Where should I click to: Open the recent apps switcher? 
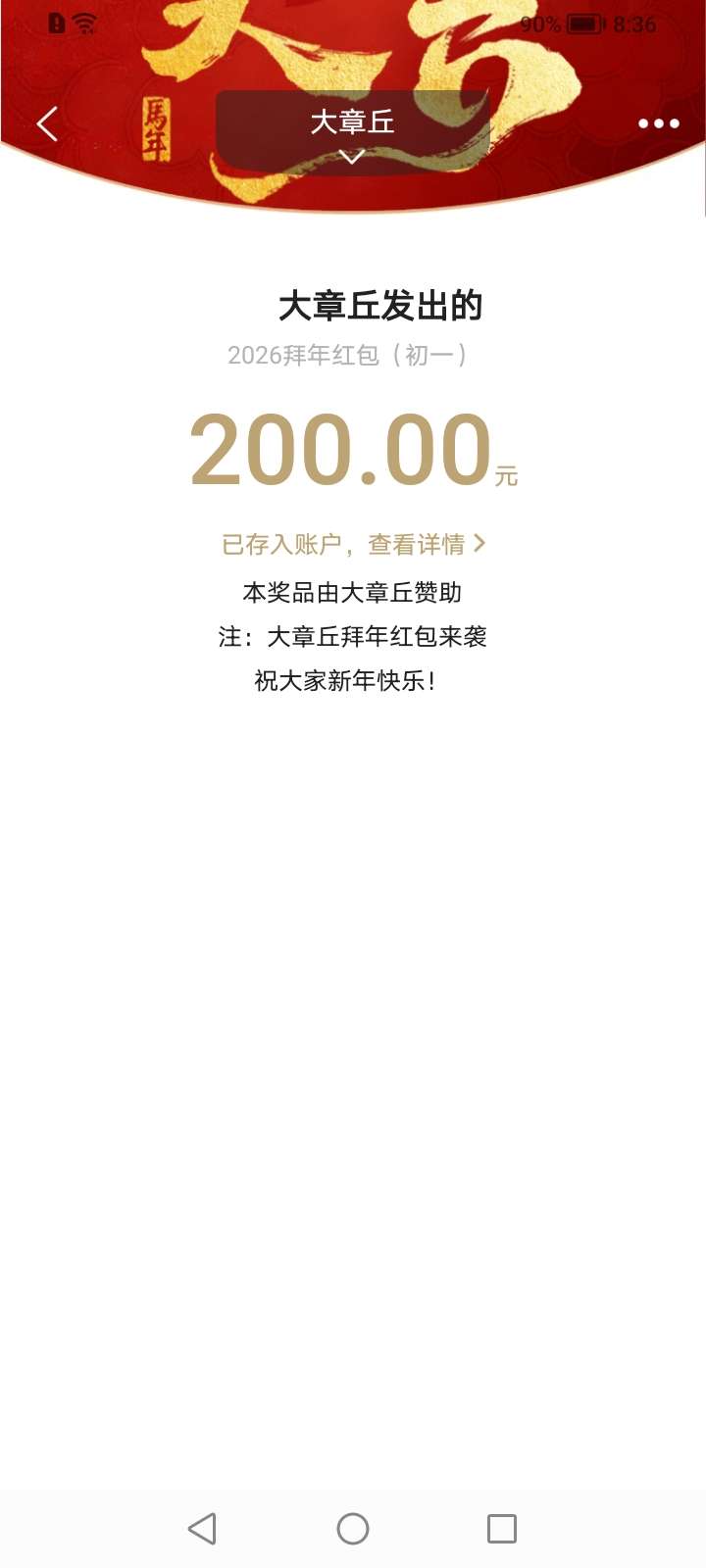[x=502, y=1528]
